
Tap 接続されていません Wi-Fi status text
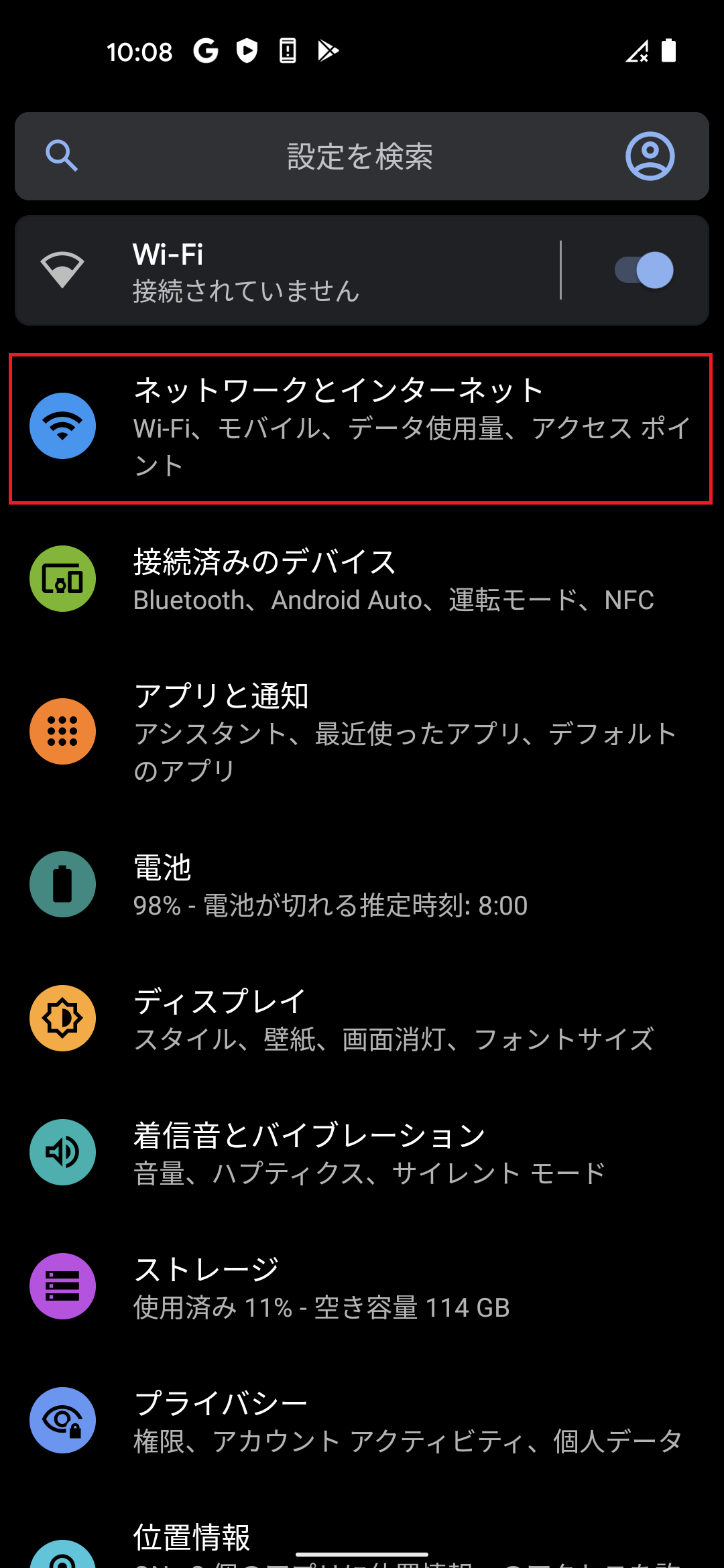tap(245, 291)
